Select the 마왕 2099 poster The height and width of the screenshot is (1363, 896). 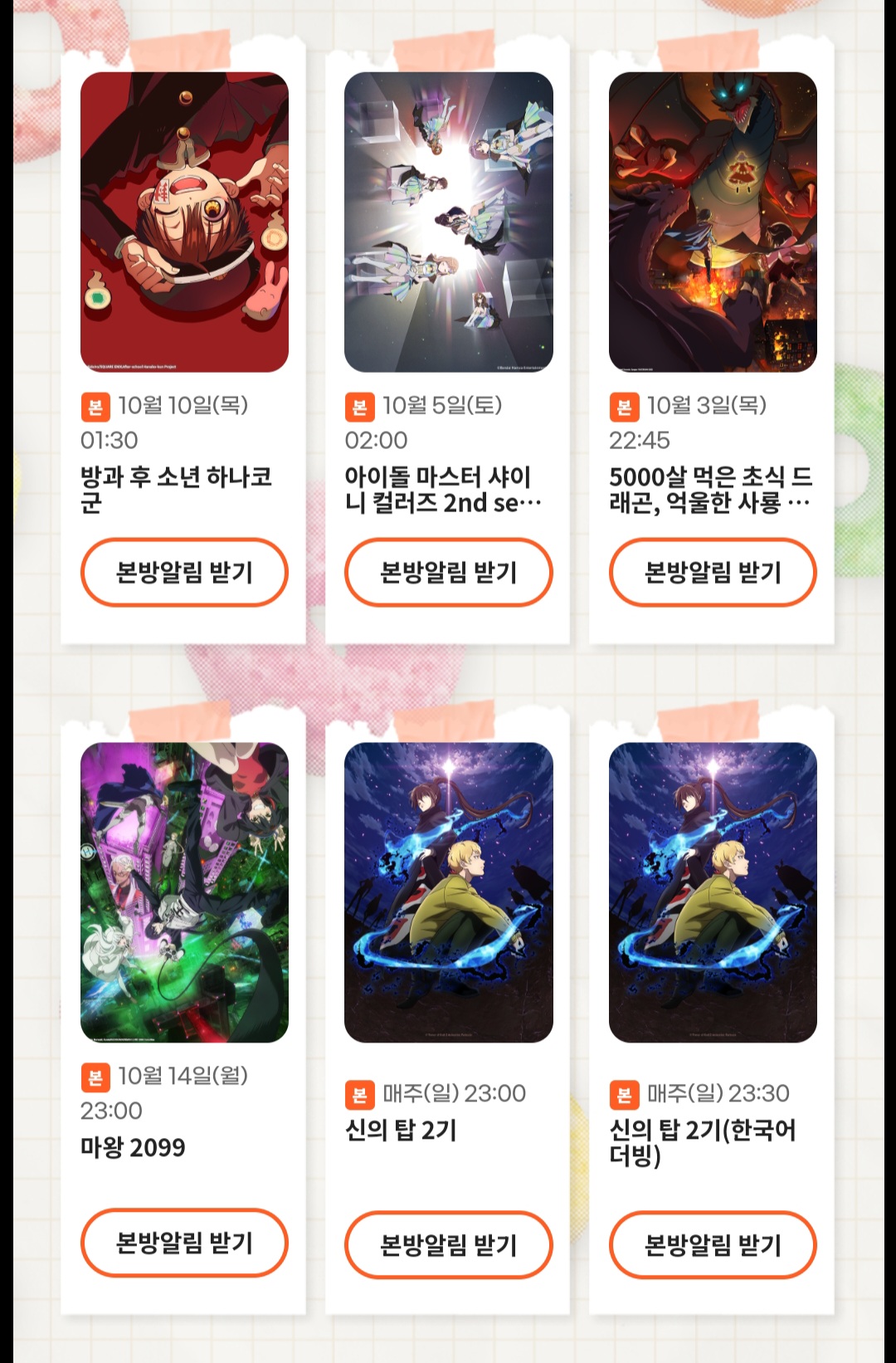184,892
